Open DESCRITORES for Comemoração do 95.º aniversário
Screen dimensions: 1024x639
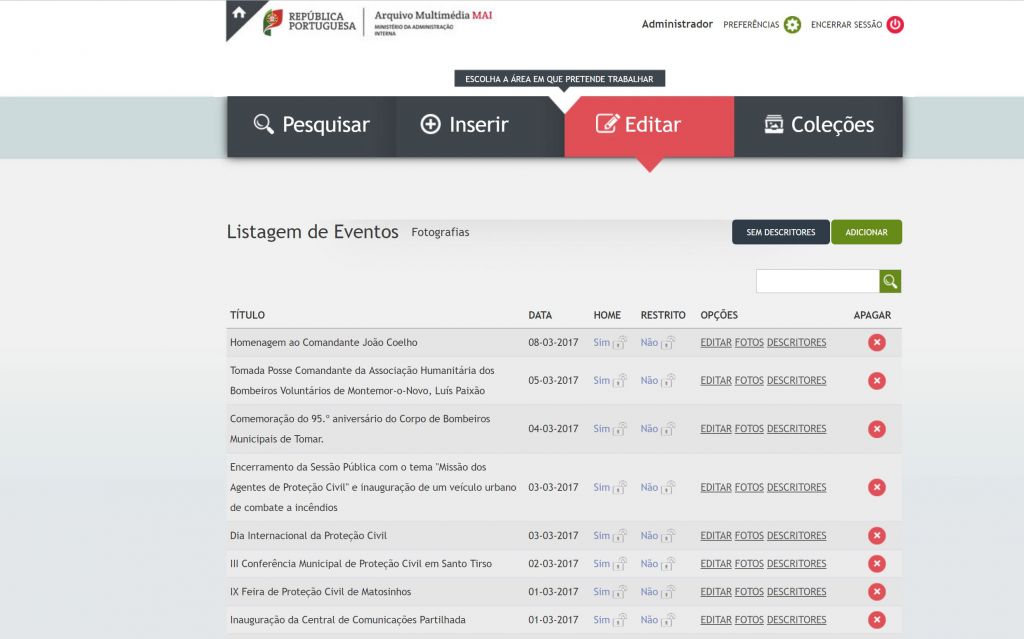[796, 429]
